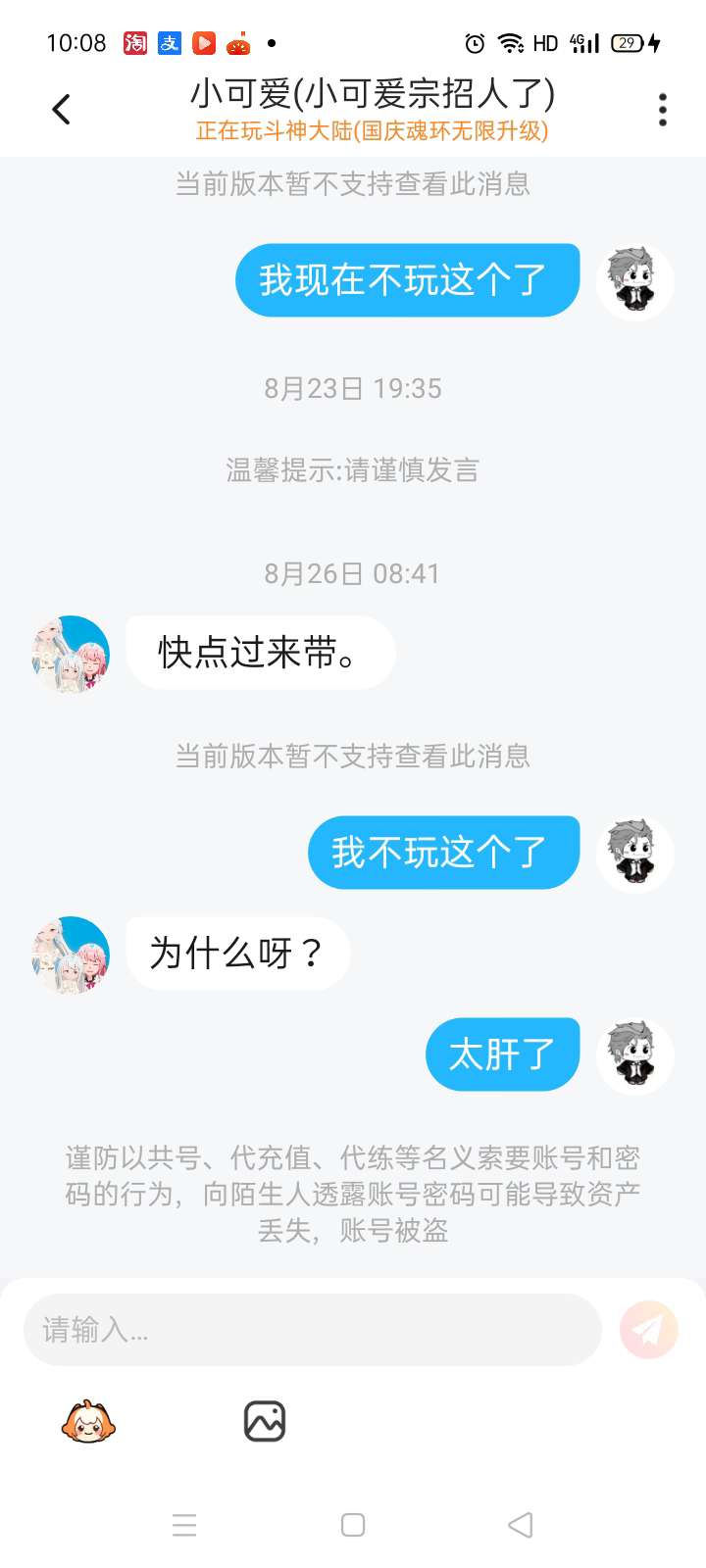Open my avatar next to 太肝了
Image resolution: width=706 pixels, height=1568 pixels.
634,1054
